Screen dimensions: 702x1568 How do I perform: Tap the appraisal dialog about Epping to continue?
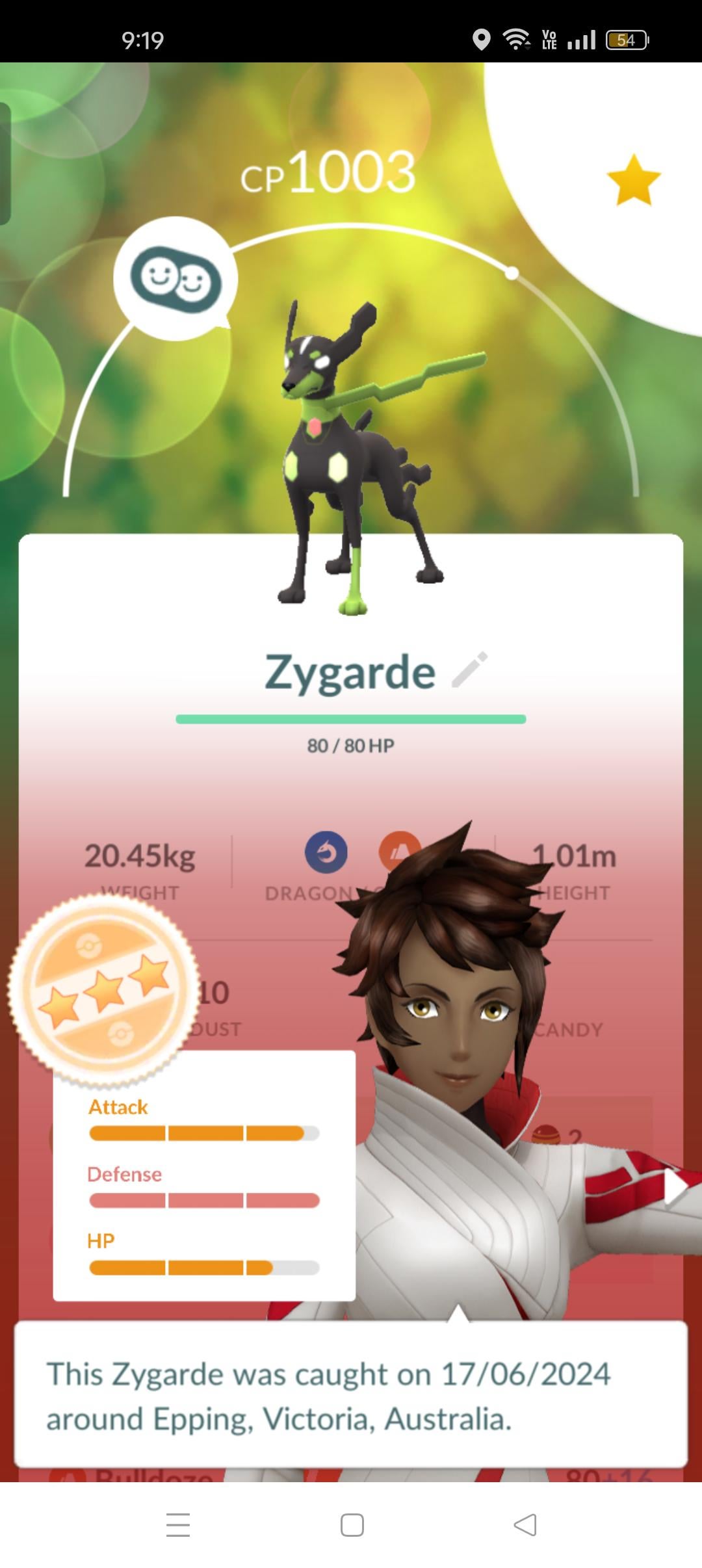coord(351,1396)
